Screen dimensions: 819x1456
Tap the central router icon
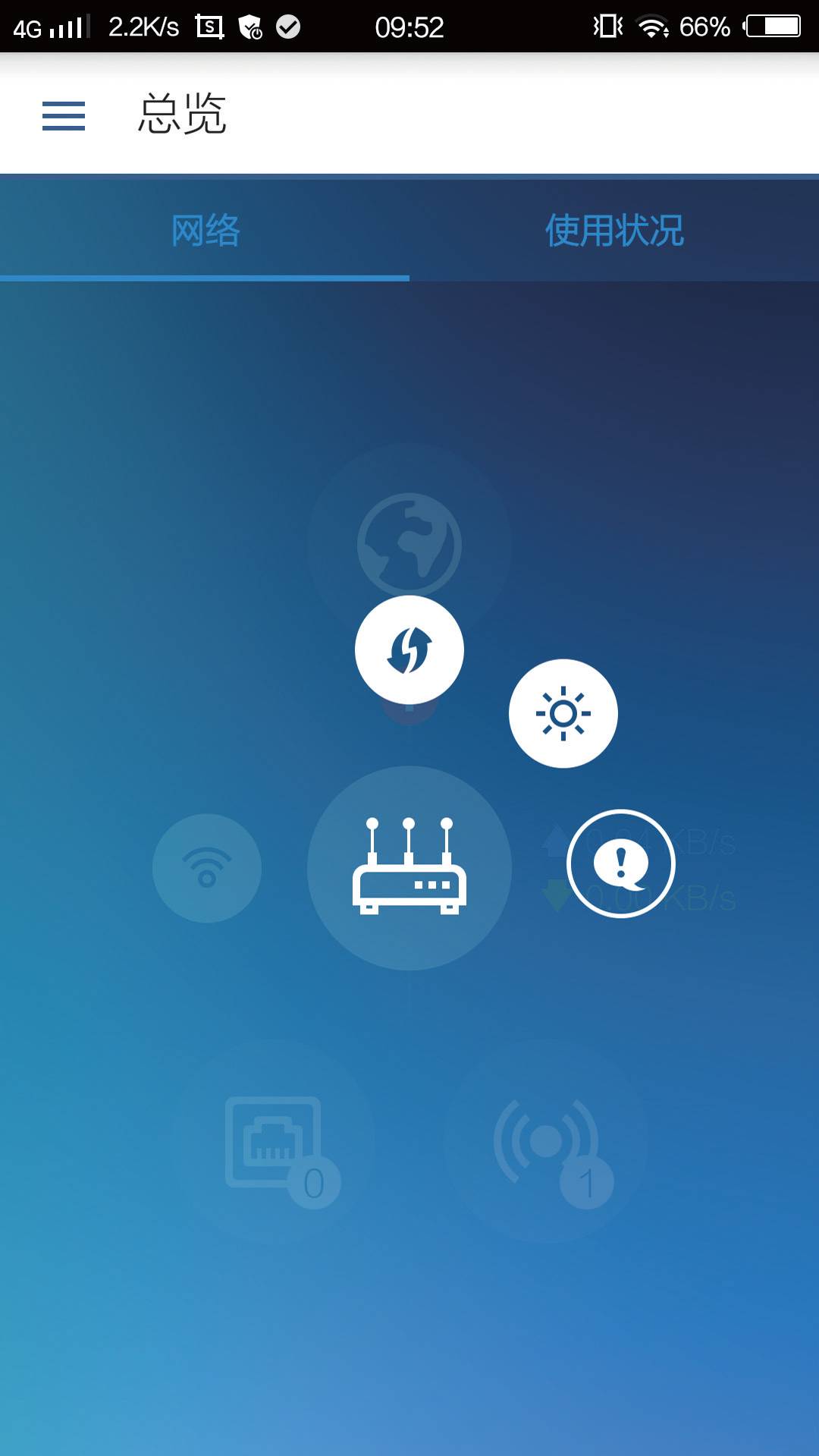pos(409,868)
